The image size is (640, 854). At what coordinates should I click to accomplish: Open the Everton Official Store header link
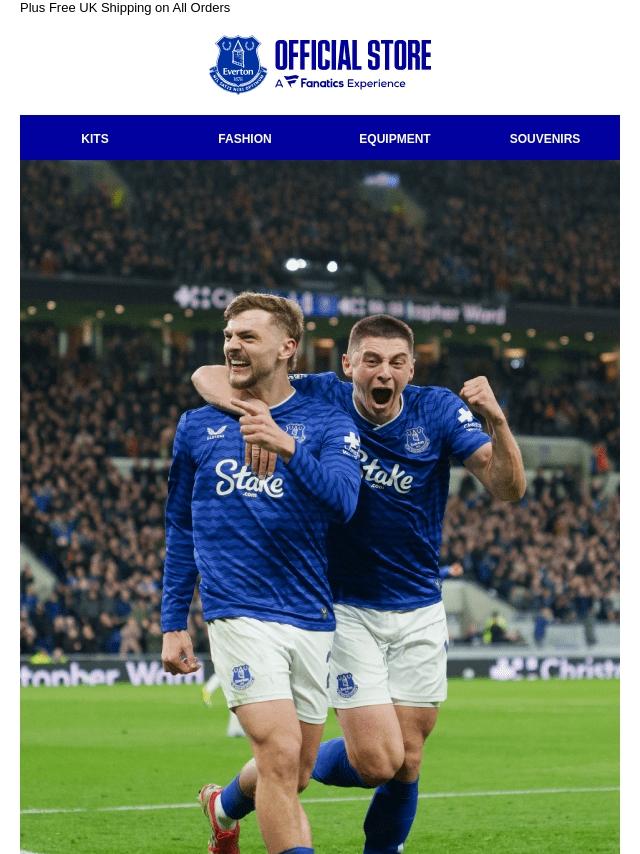point(320,65)
